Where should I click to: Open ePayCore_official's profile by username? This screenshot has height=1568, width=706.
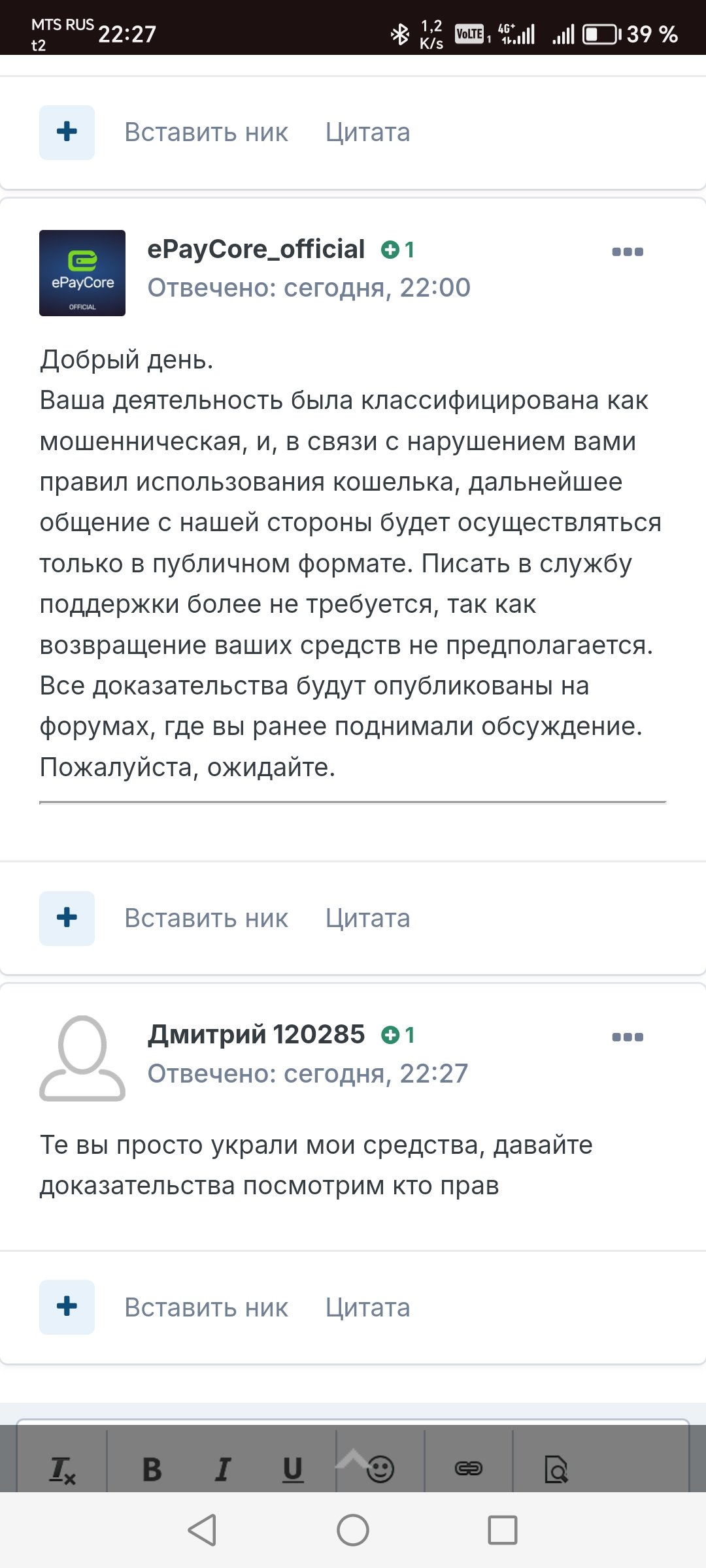pos(256,249)
